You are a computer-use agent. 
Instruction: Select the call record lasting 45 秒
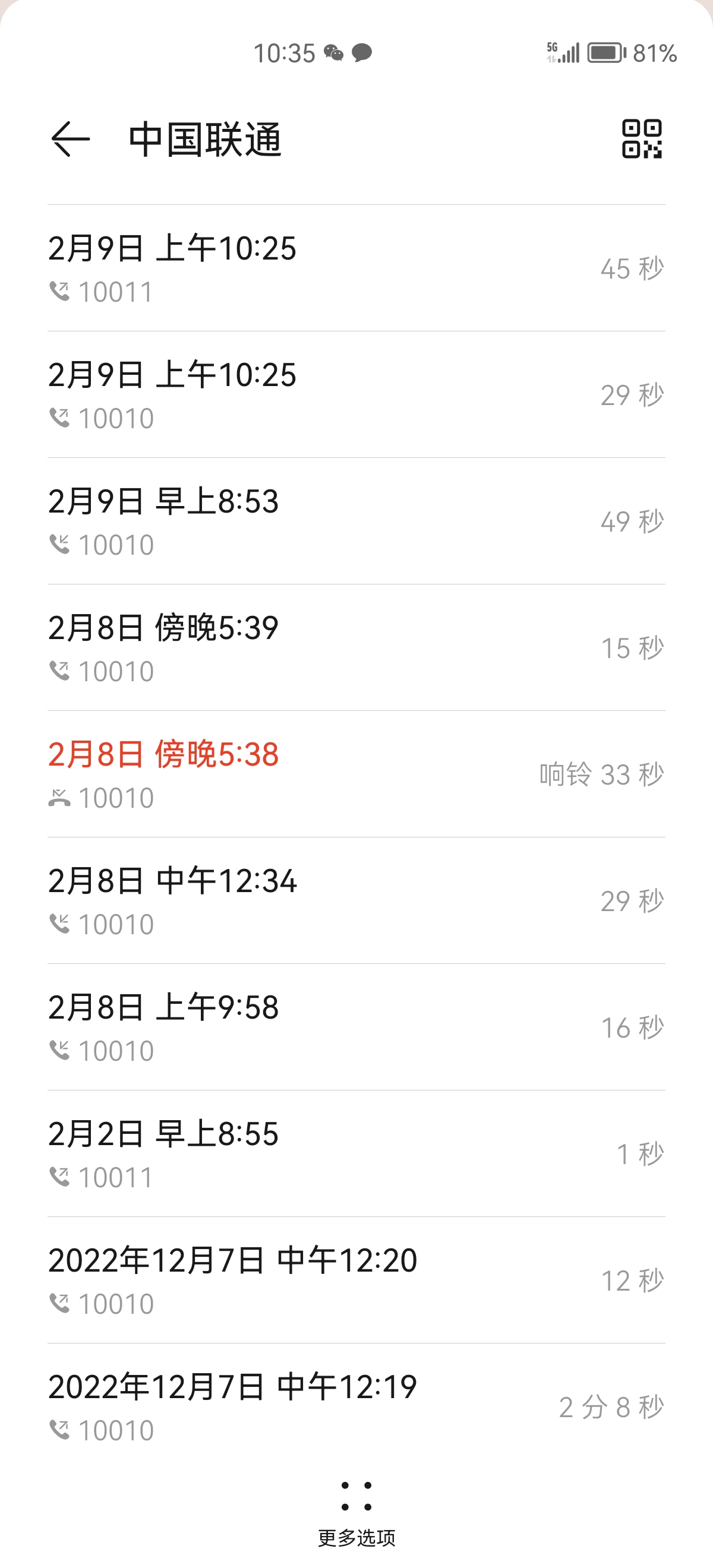[x=304, y=268]
